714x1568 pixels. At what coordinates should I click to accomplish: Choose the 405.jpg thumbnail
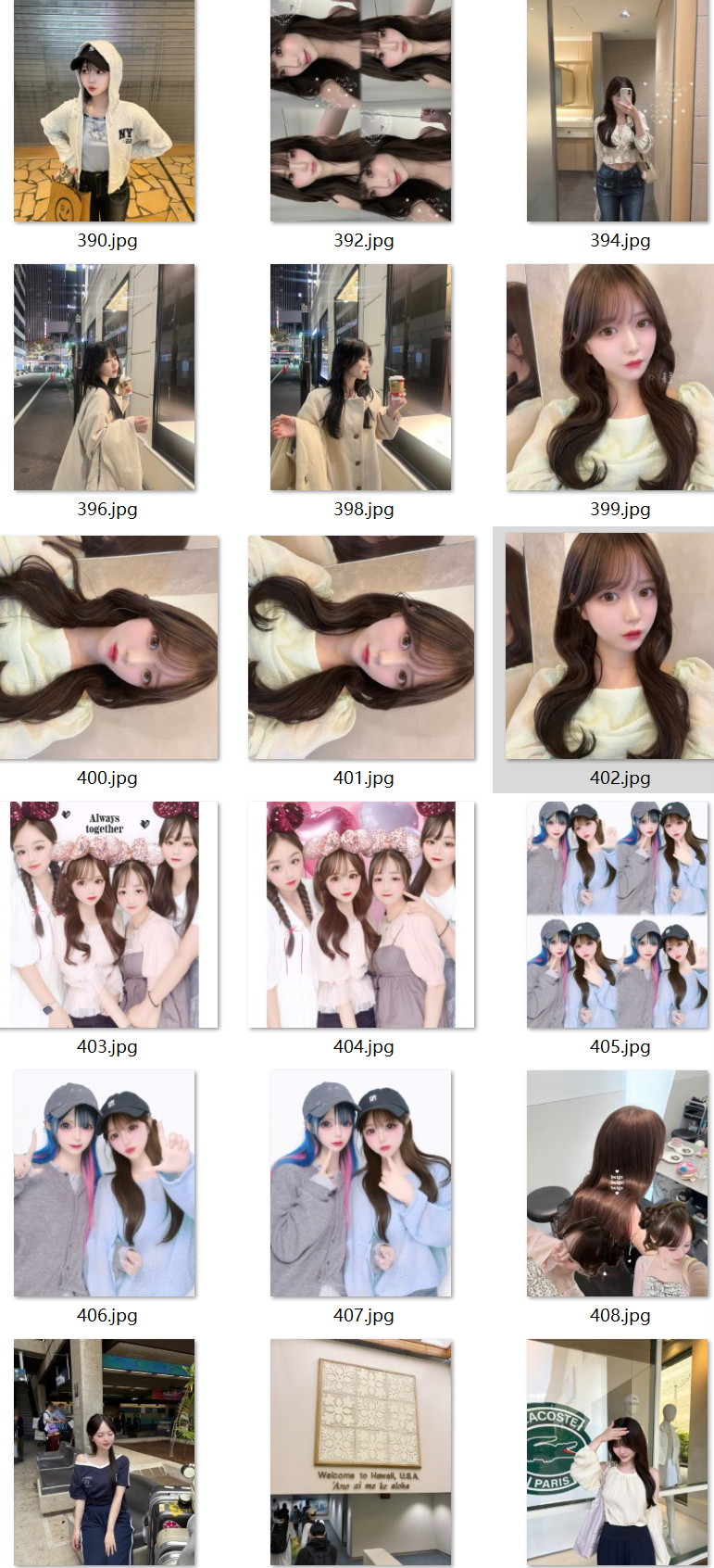click(x=618, y=915)
